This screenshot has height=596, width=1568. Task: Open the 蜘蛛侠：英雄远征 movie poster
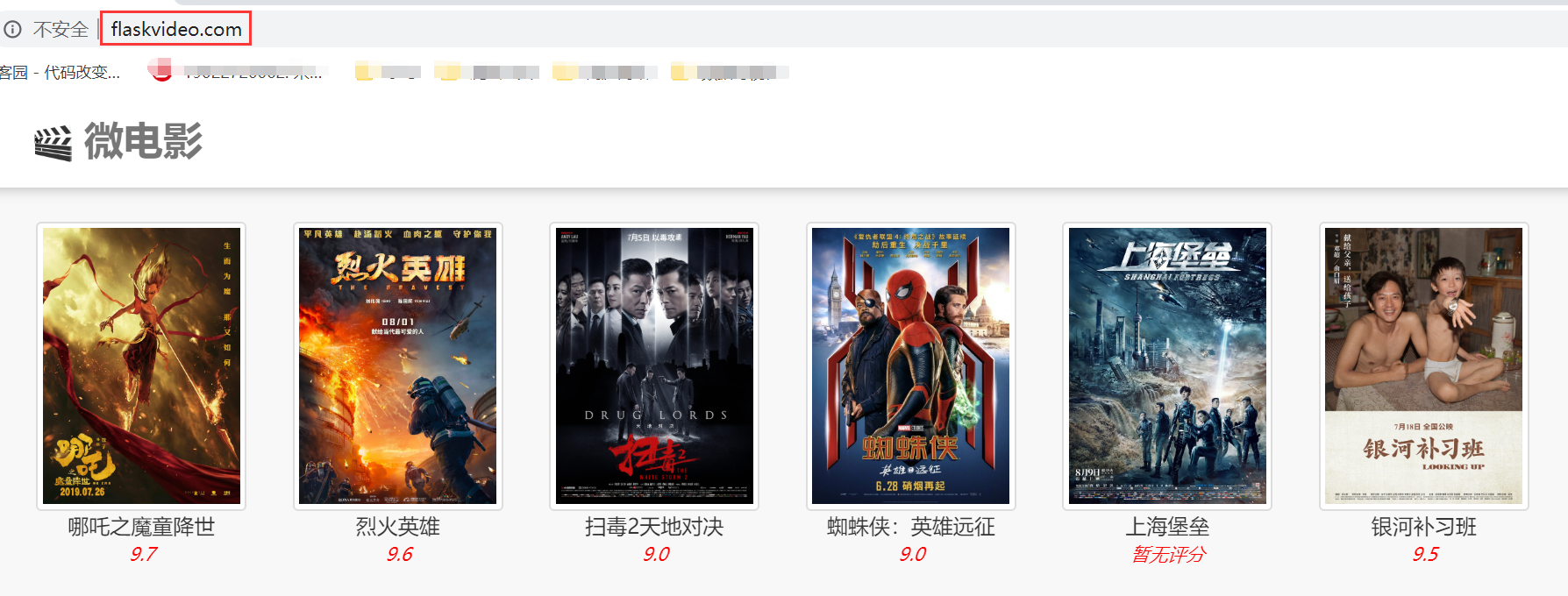click(910, 365)
